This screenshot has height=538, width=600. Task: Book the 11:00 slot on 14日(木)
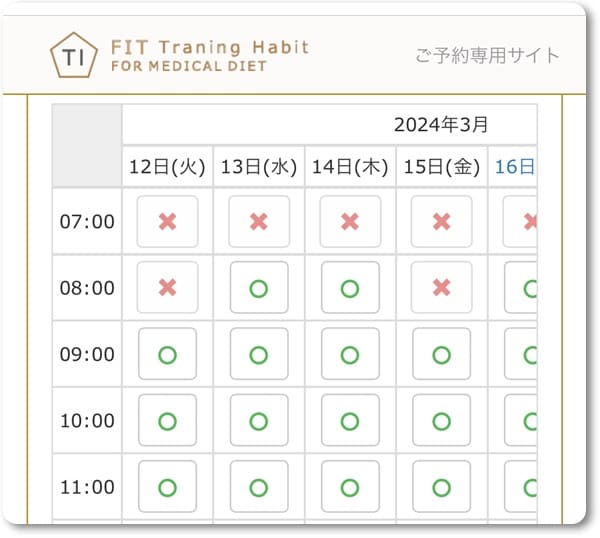pos(350,488)
